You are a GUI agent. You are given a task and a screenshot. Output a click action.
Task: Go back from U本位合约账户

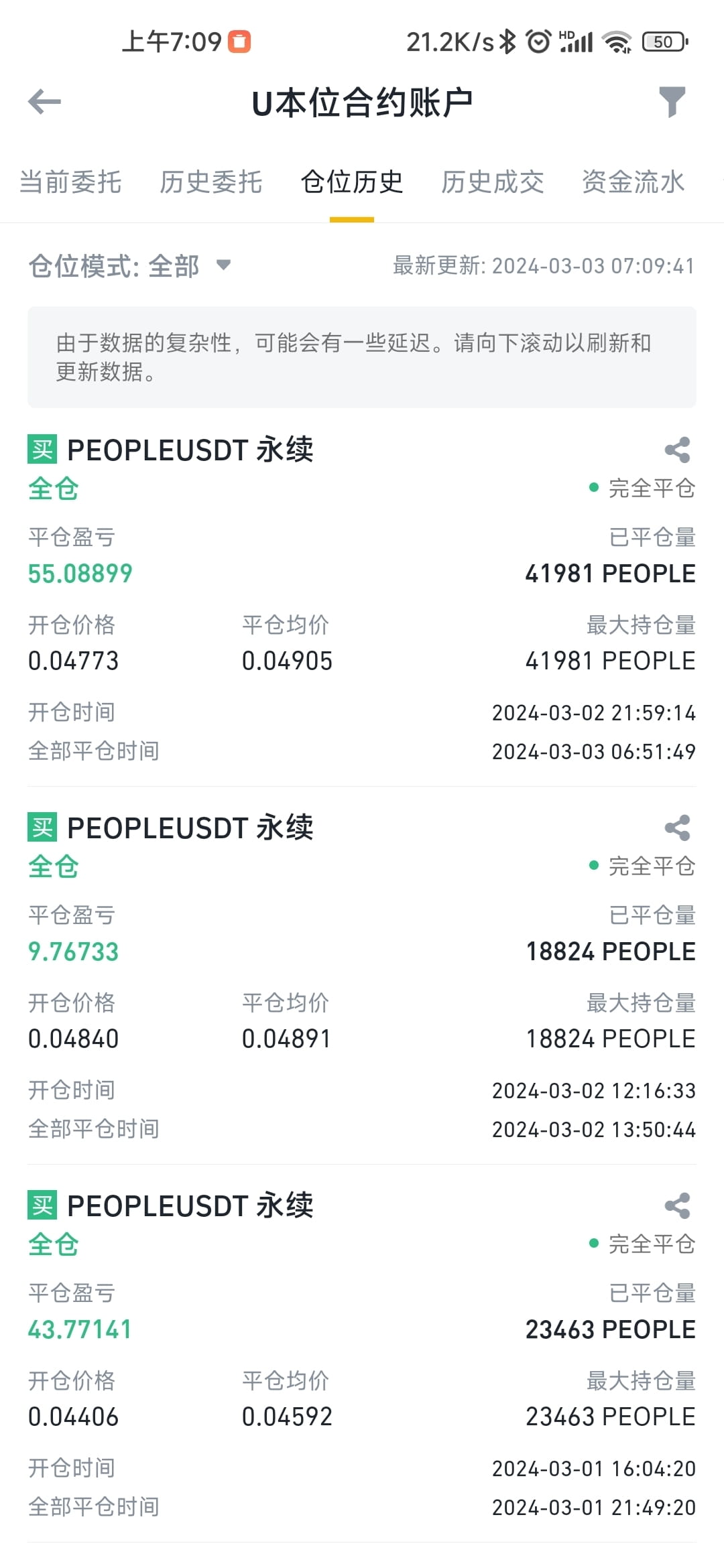pyautogui.click(x=45, y=102)
